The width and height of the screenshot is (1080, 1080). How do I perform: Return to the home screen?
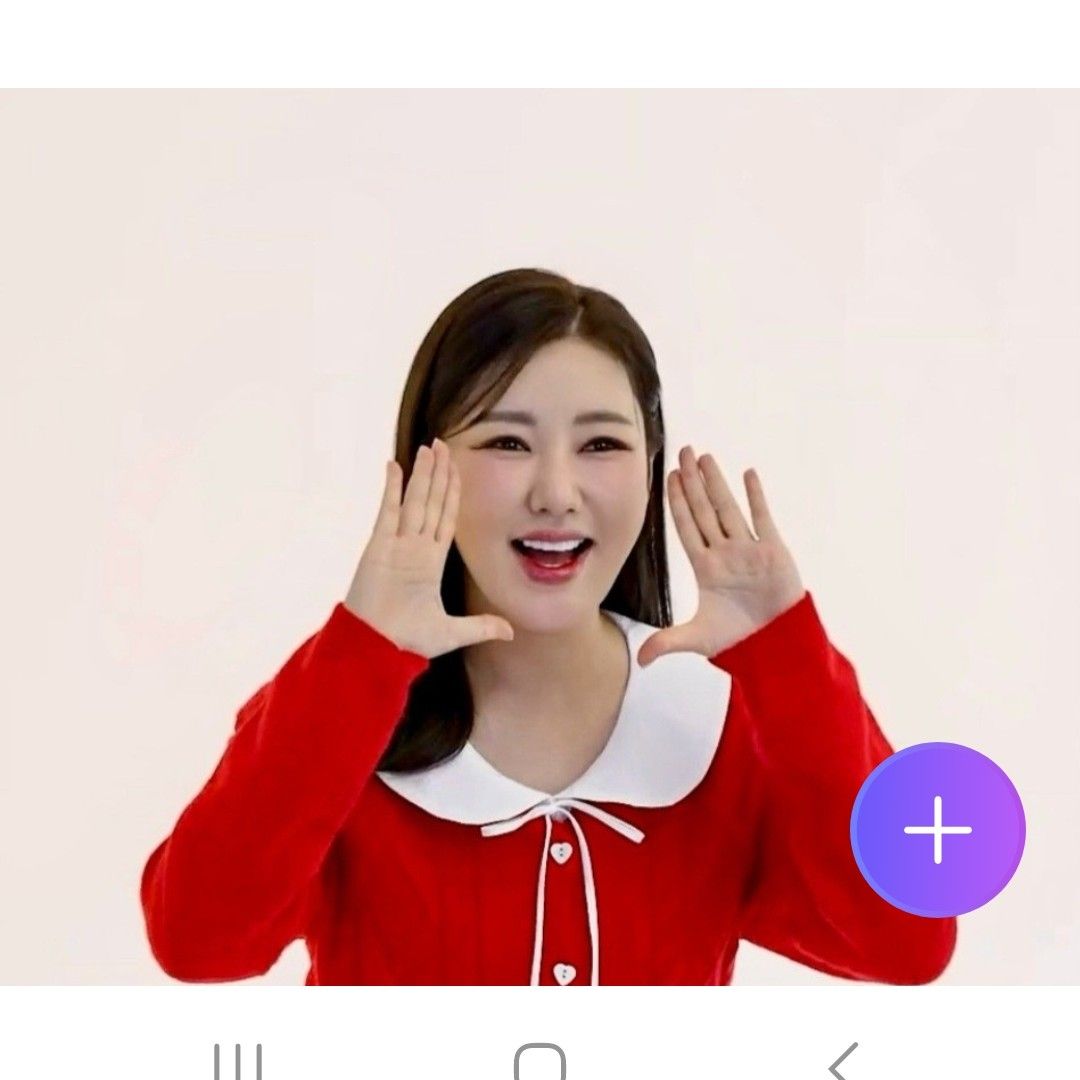click(x=539, y=1062)
